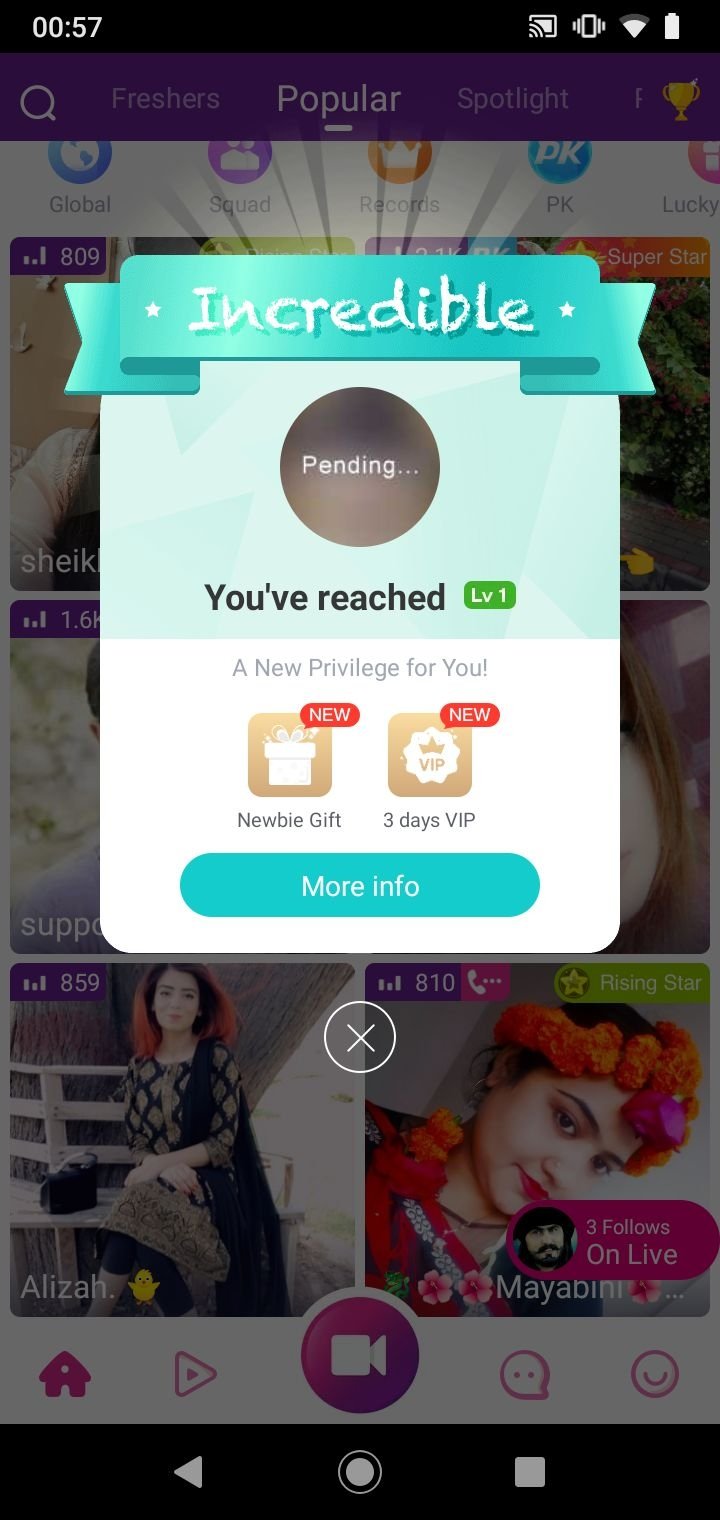Tap the More info button
The height and width of the screenshot is (1520, 720).
coord(360,885)
